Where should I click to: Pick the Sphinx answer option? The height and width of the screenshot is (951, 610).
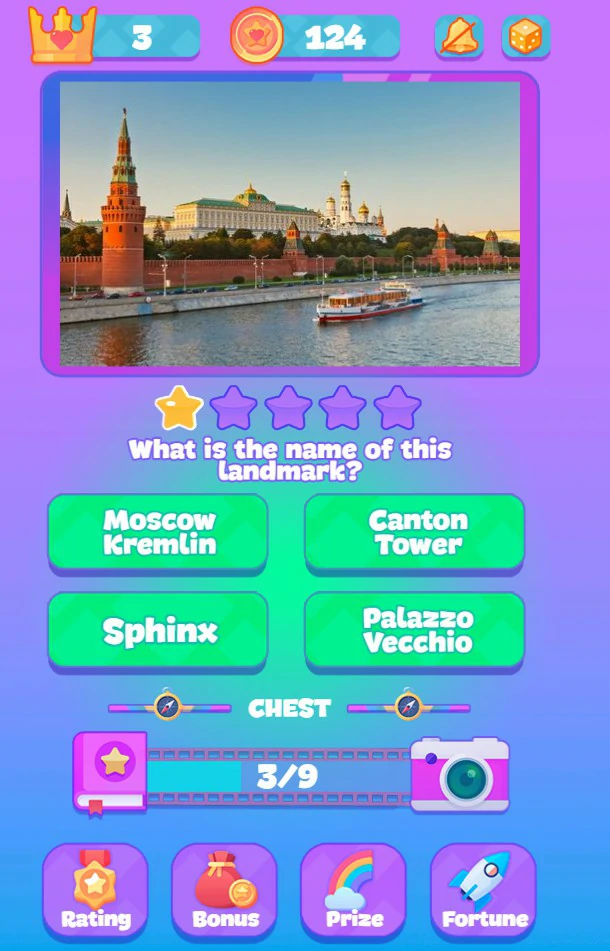click(x=158, y=630)
